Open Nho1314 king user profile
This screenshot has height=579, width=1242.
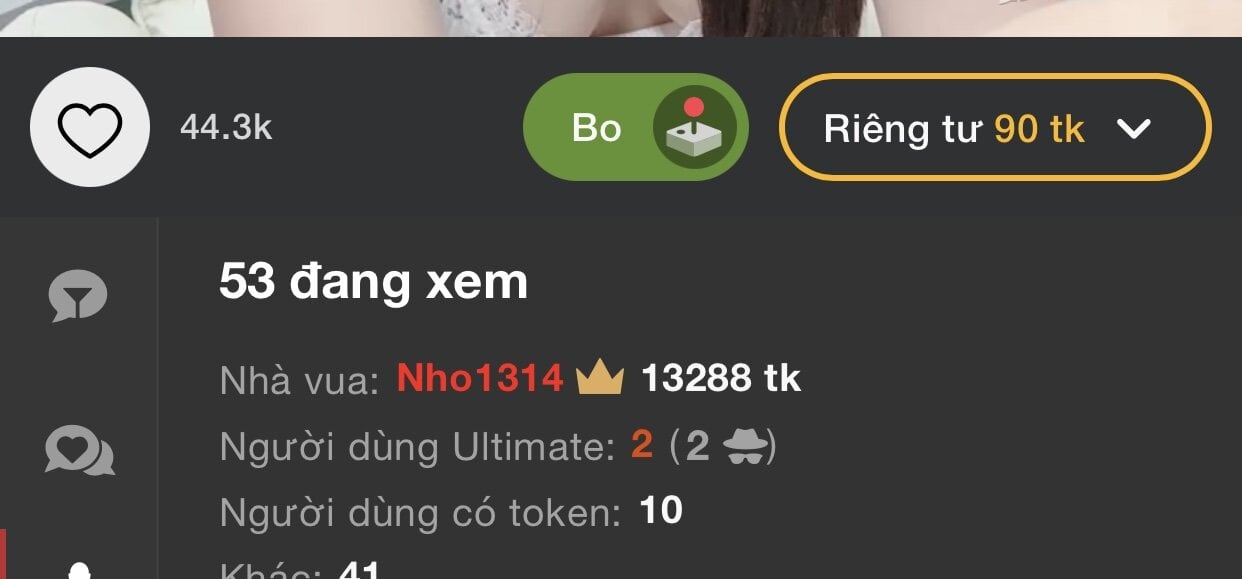coord(480,378)
